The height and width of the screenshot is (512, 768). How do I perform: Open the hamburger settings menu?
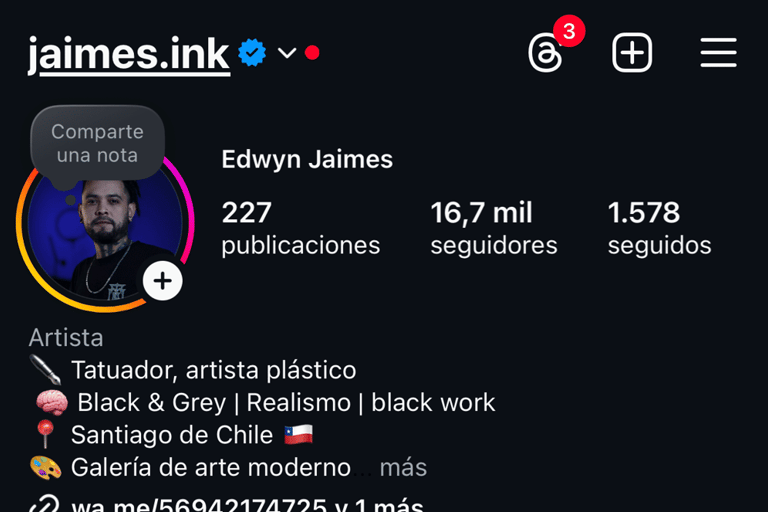tap(718, 53)
